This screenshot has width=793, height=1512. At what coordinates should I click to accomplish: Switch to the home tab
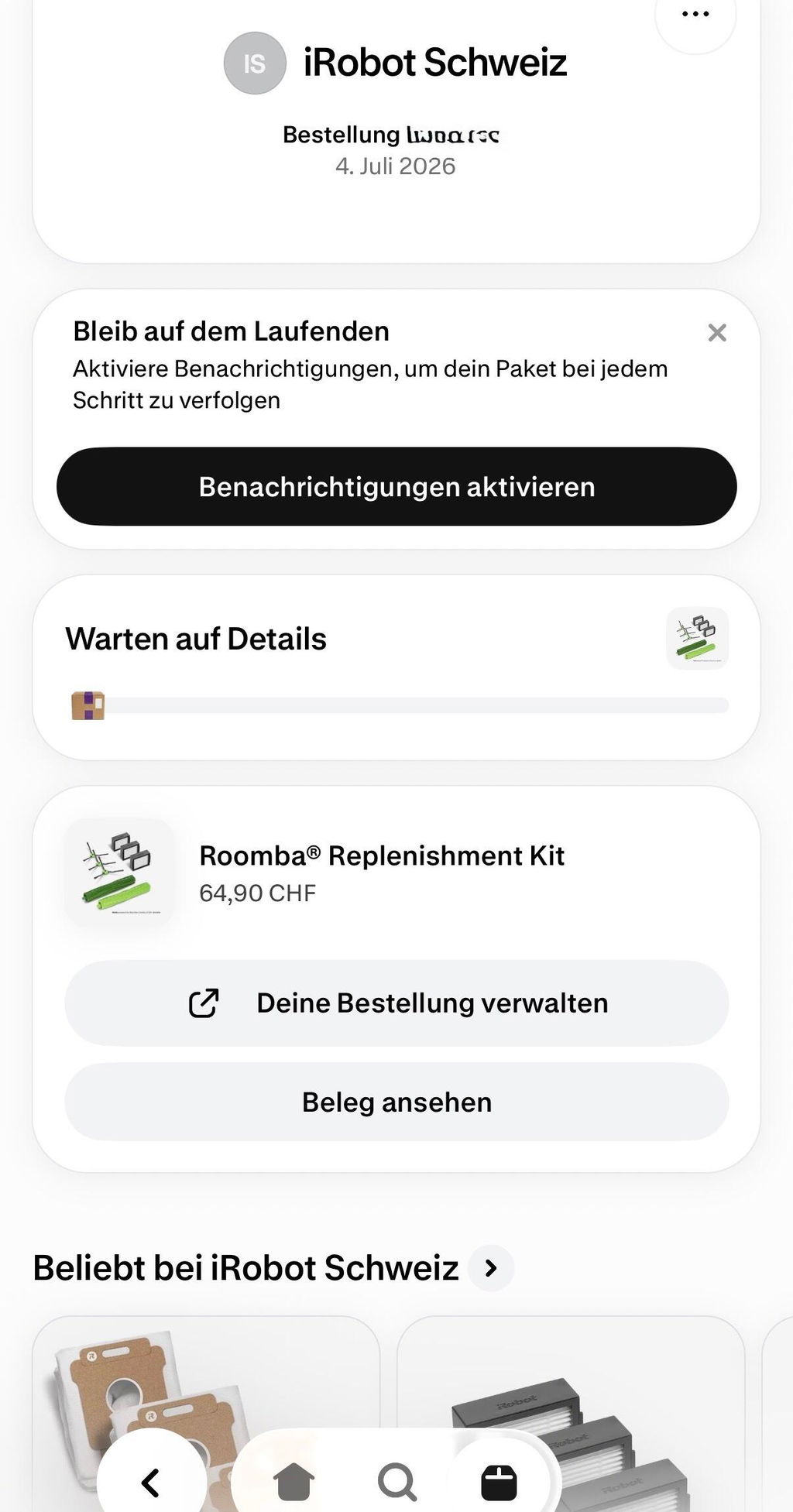click(294, 1482)
